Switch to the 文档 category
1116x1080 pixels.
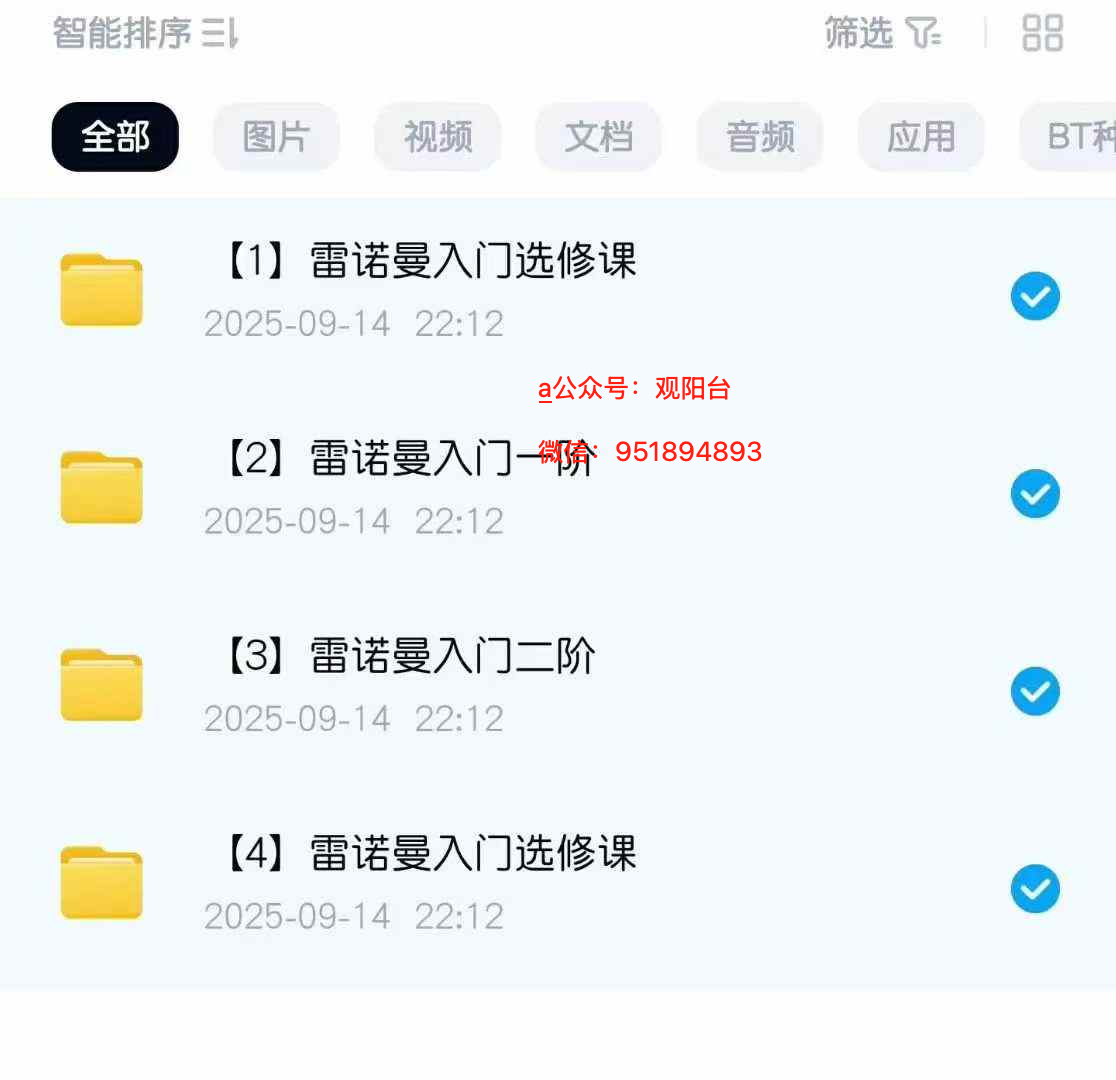(598, 137)
